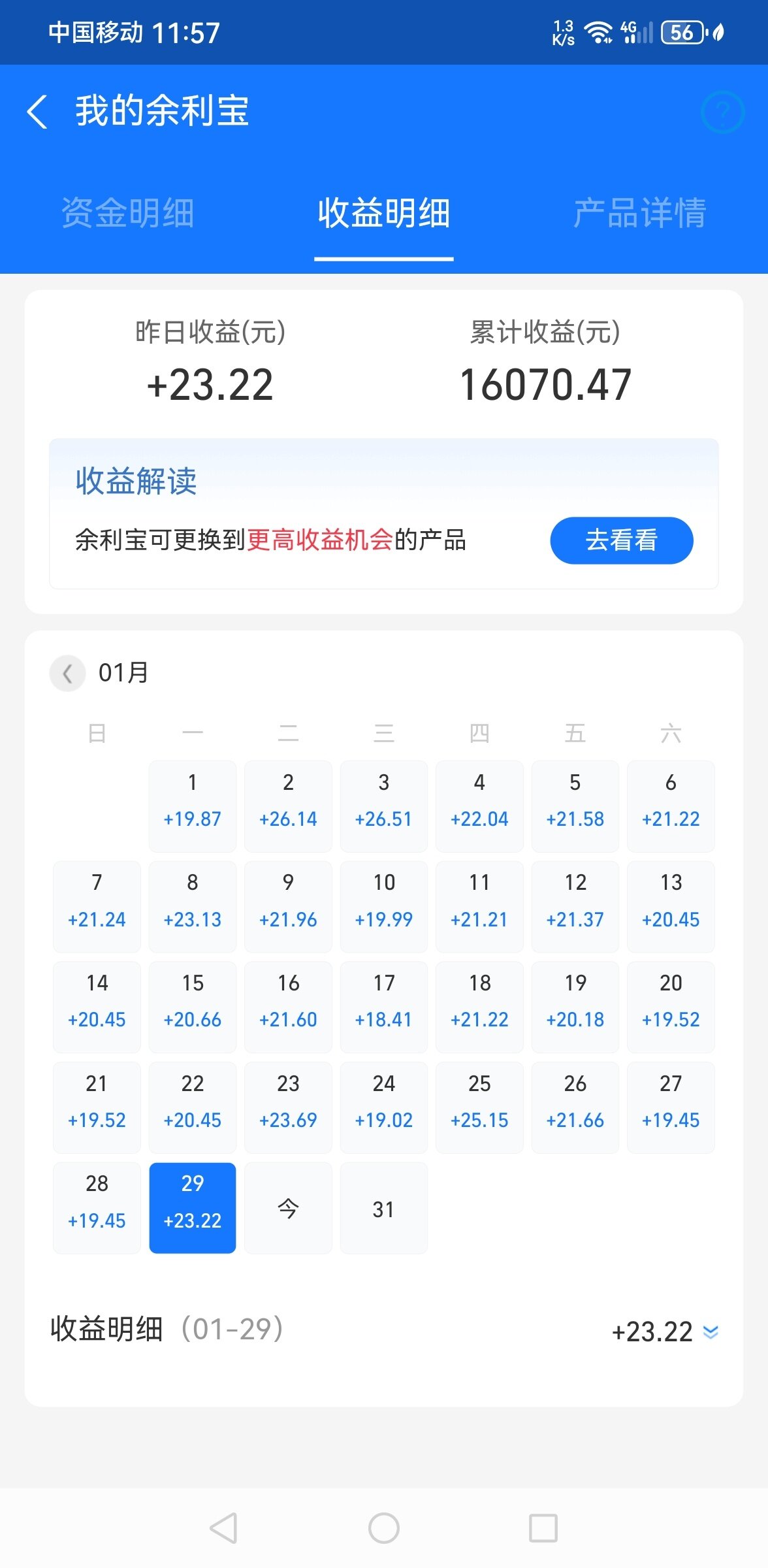
Task: Open the help question mark icon
Action: 722,112
